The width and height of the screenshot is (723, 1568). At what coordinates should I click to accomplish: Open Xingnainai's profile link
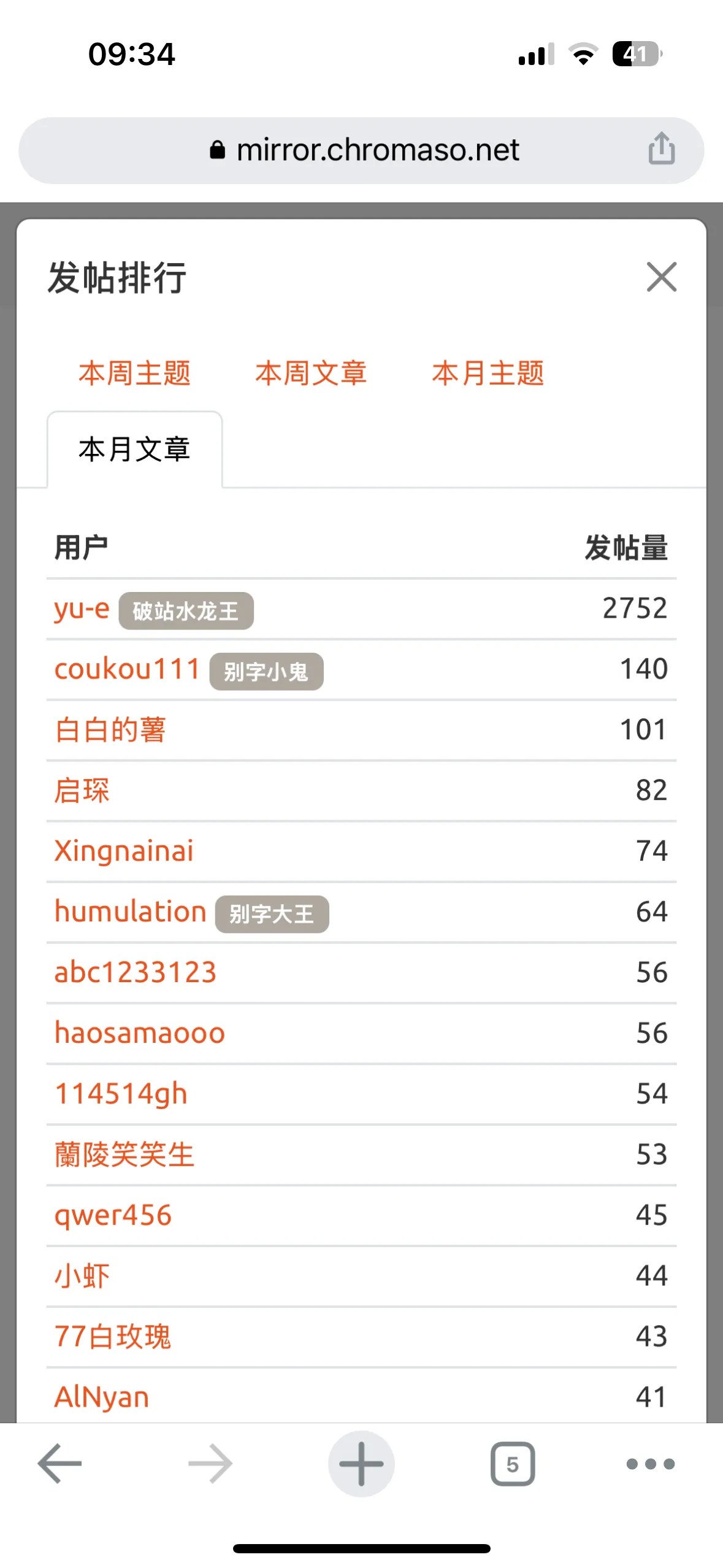pyautogui.click(x=124, y=851)
